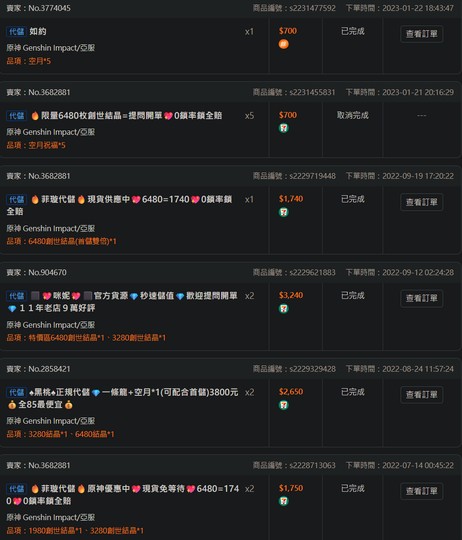Open the 限量6480枚創世結晶 item listing

tap(126, 116)
